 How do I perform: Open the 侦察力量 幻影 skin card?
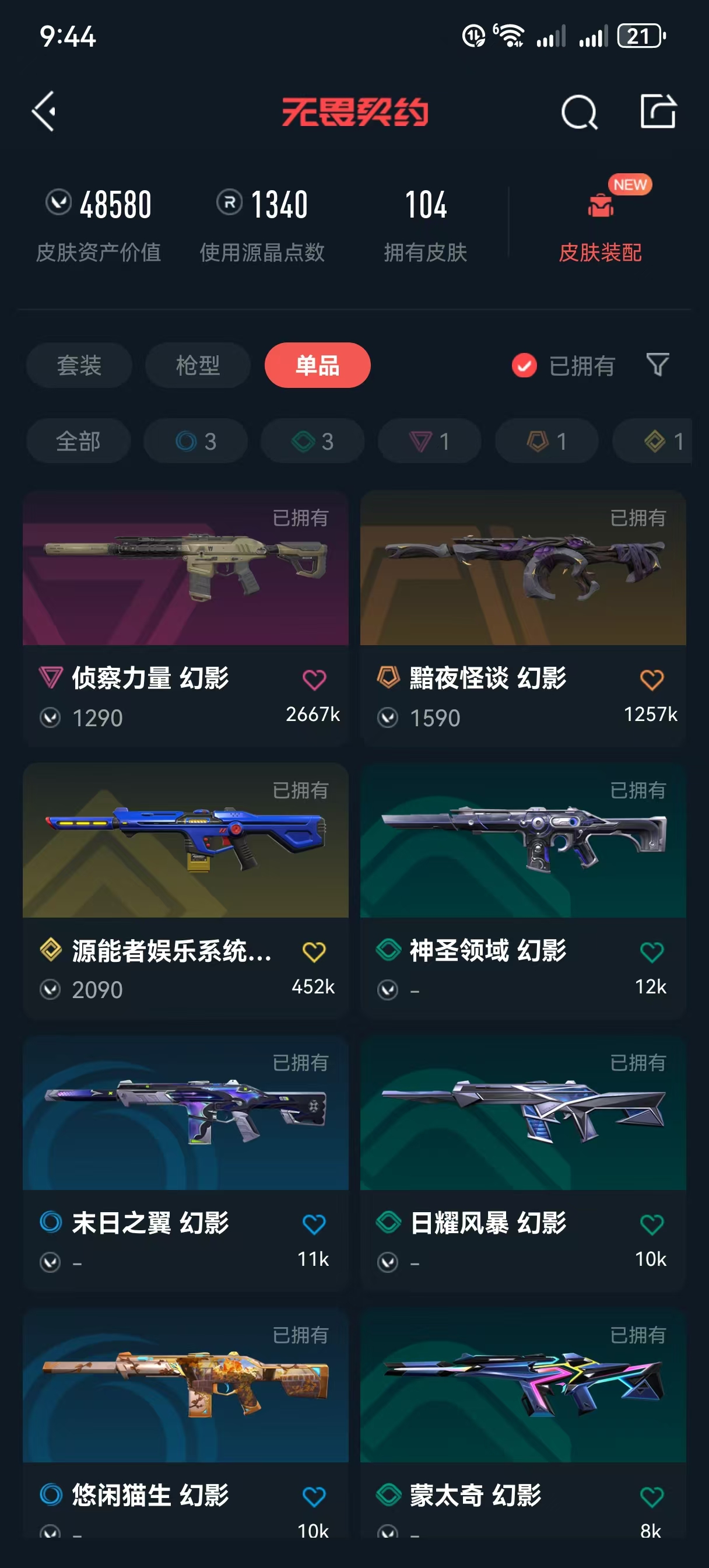tap(185, 618)
